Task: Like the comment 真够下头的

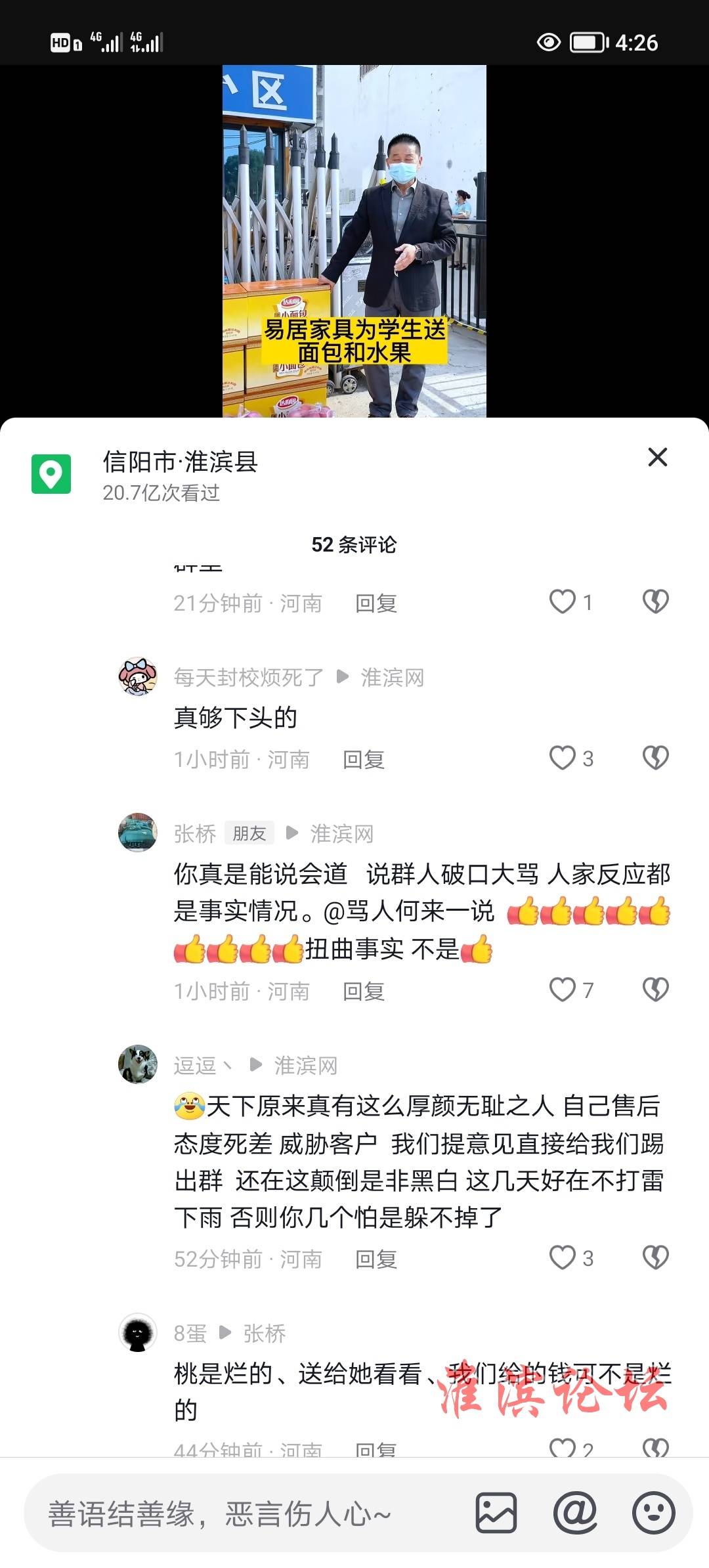Action: tap(563, 758)
